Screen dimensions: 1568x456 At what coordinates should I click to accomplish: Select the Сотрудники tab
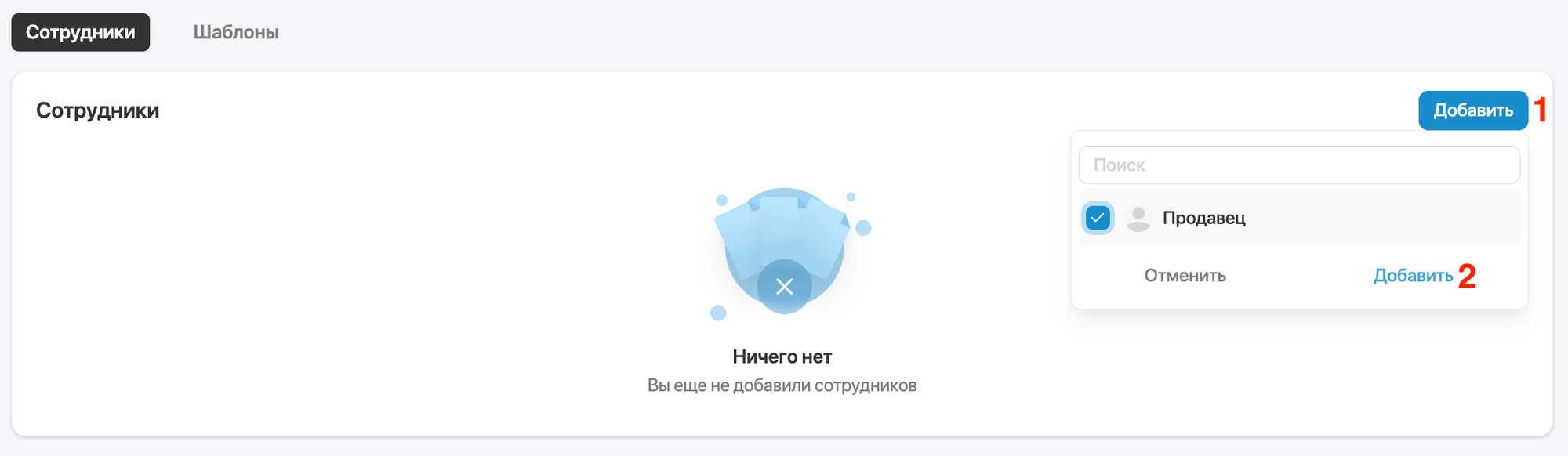click(x=80, y=32)
